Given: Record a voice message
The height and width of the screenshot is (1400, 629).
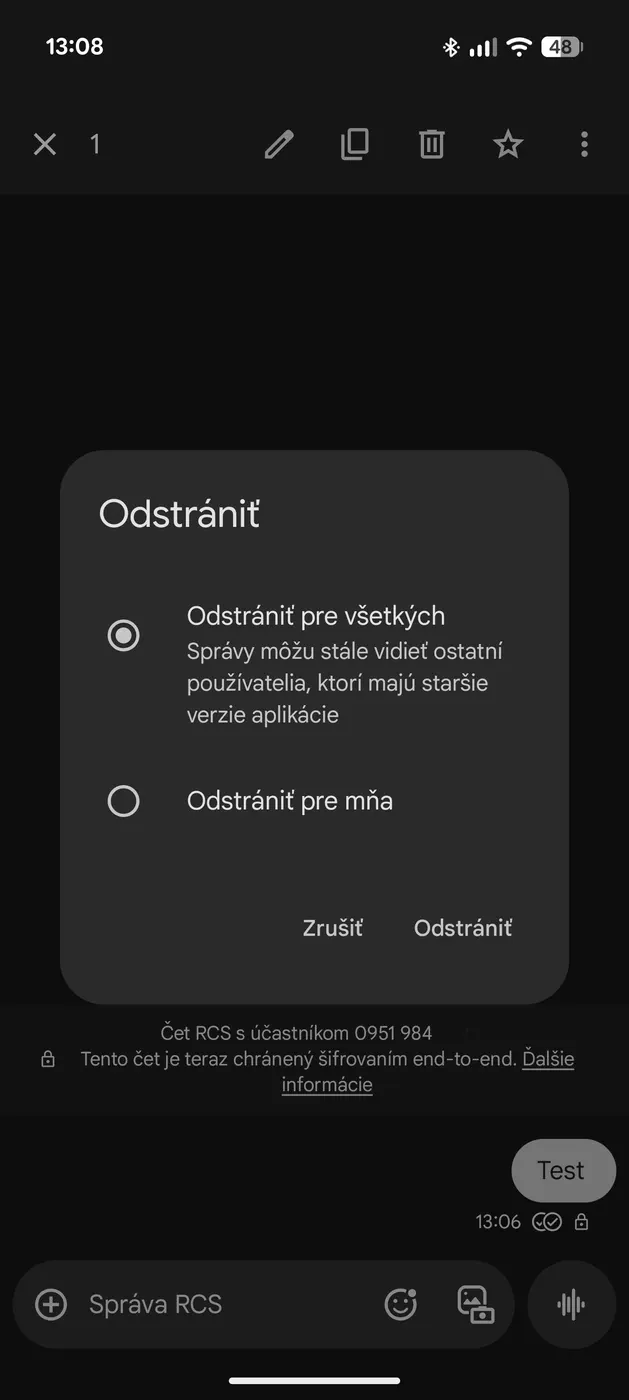Looking at the screenshot, I should tap(571, 1304).
